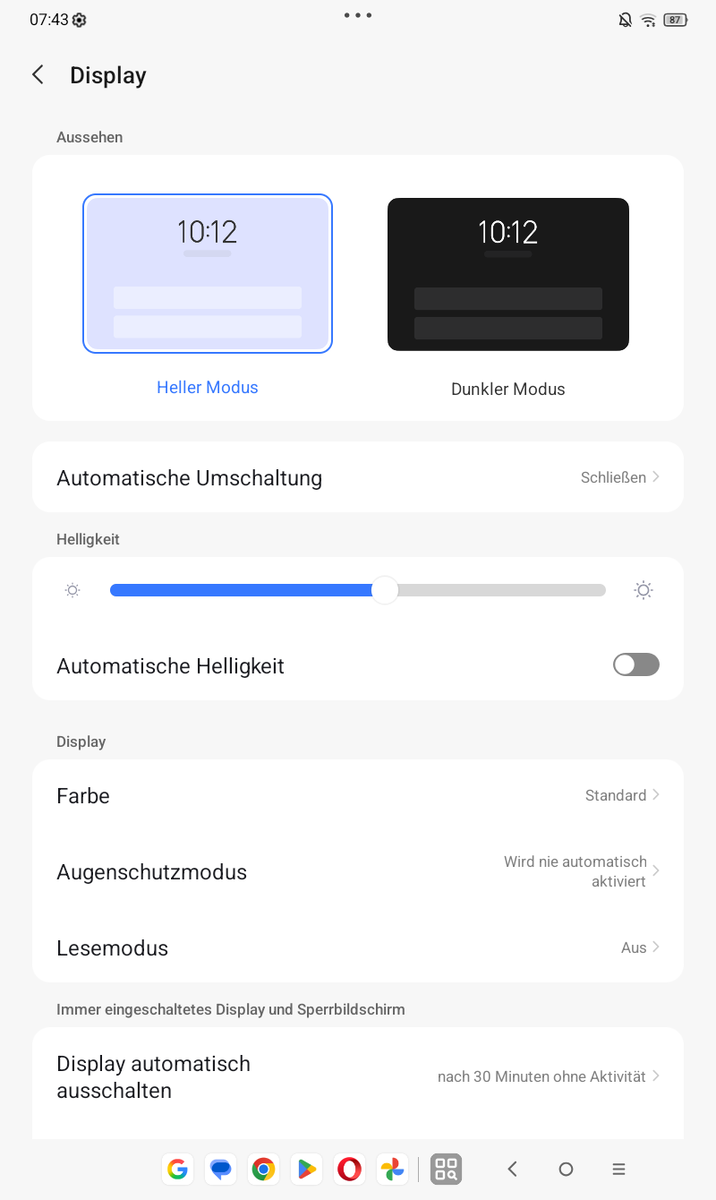Open the Play Store from taskbar
Image resolution: width=716 pixels, height=1200 pixels.
(x=307, y=1169)
